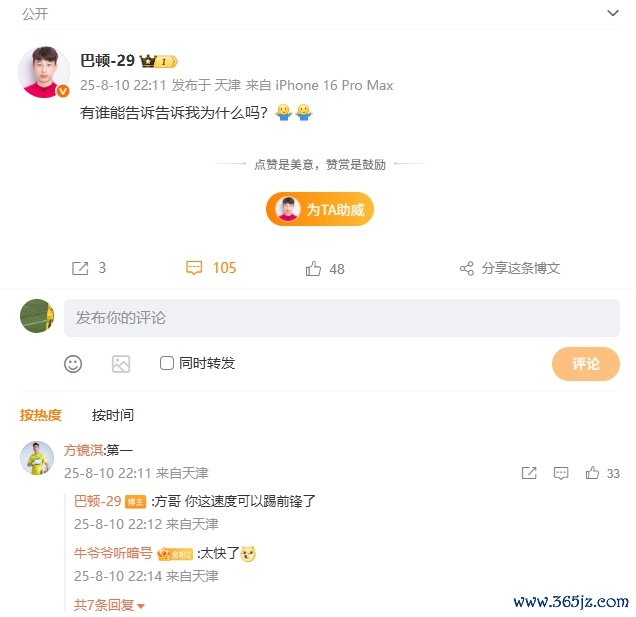Sort comments by 按热度
The height and width of the screenshot is (617, 636).
pos(41,415)
